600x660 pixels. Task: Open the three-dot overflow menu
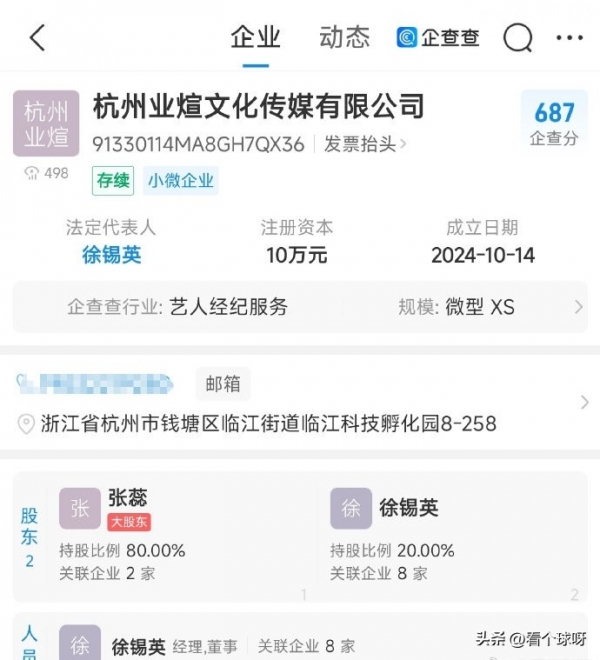point(569,38)
